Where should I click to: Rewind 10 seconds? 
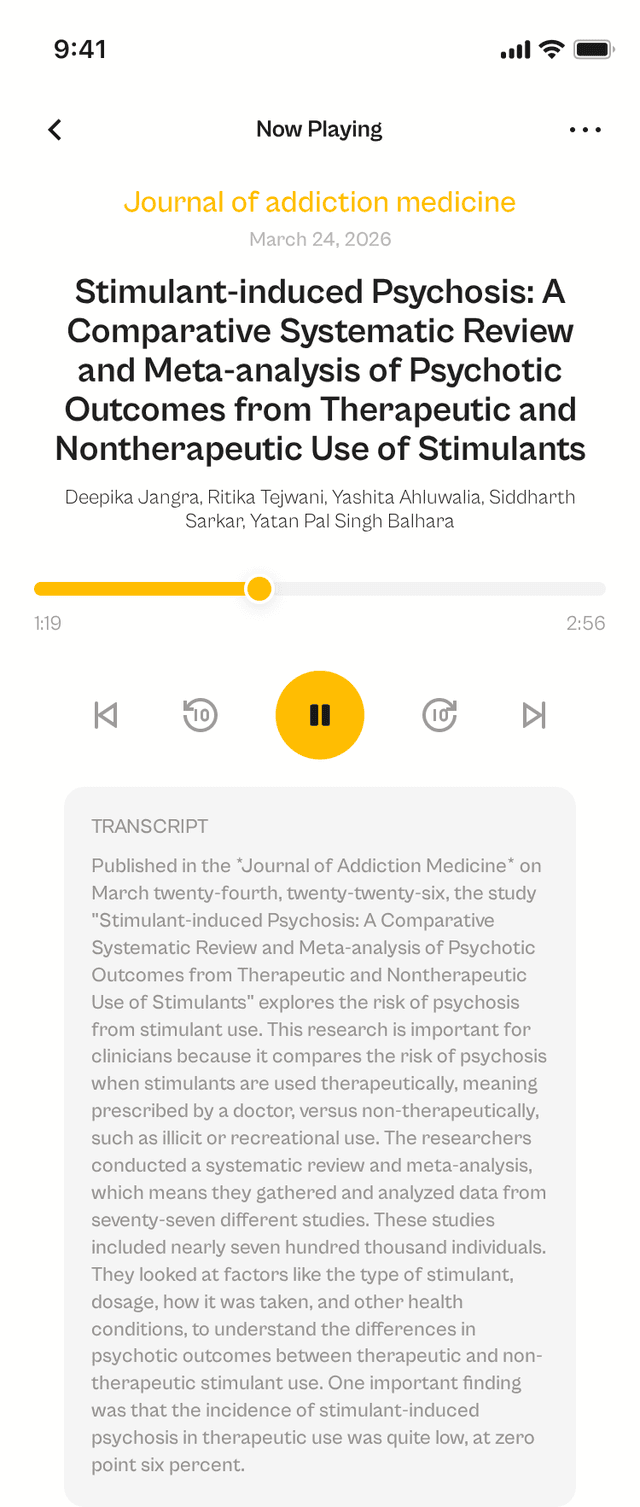[200, 715]
